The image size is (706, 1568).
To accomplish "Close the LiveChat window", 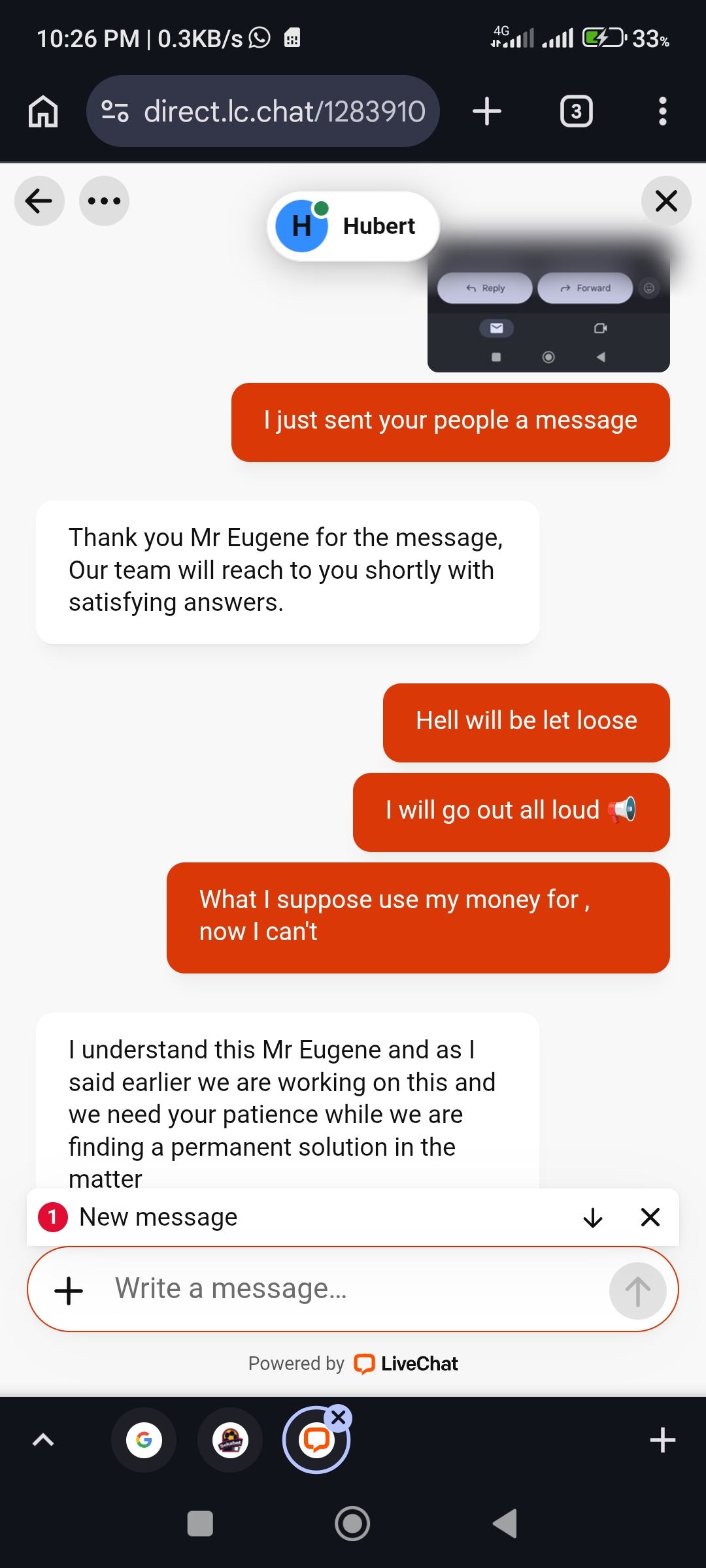I will click(x=665, y=201).
